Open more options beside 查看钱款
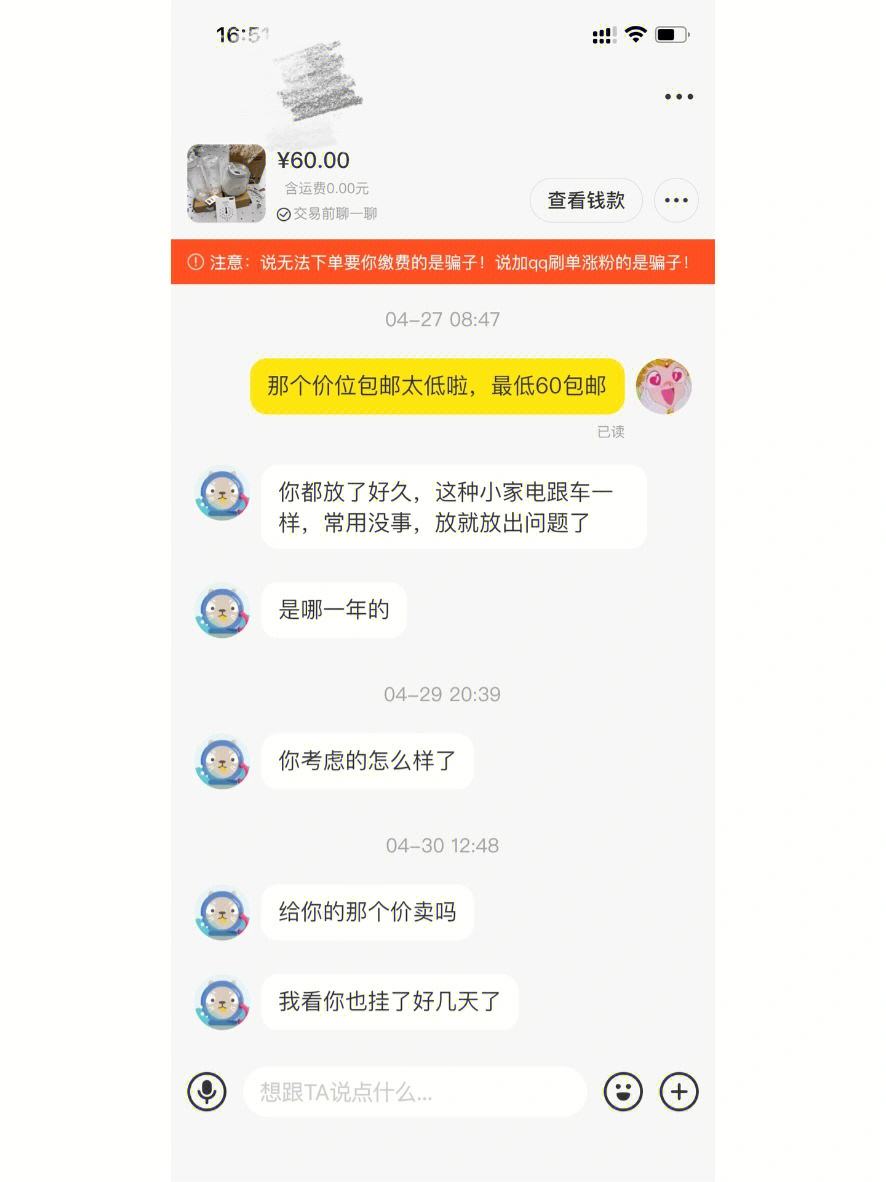Screen dimensions: 886x1182 tap(676, 200)
